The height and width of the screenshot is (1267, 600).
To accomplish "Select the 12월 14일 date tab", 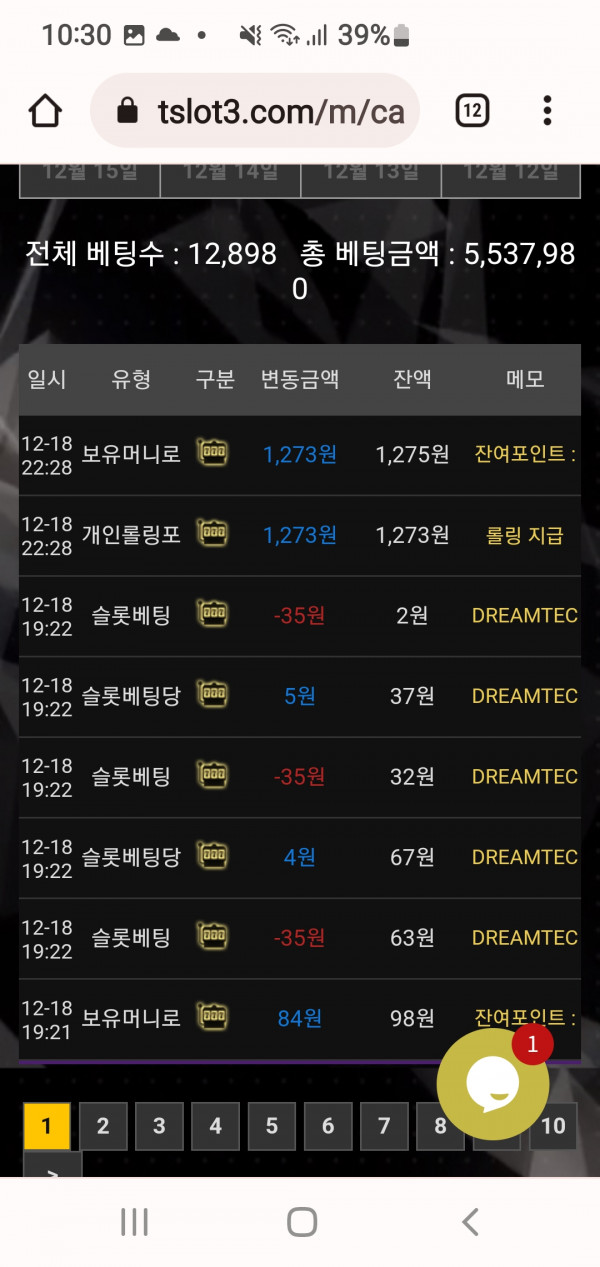I will (x=230, y=176).
